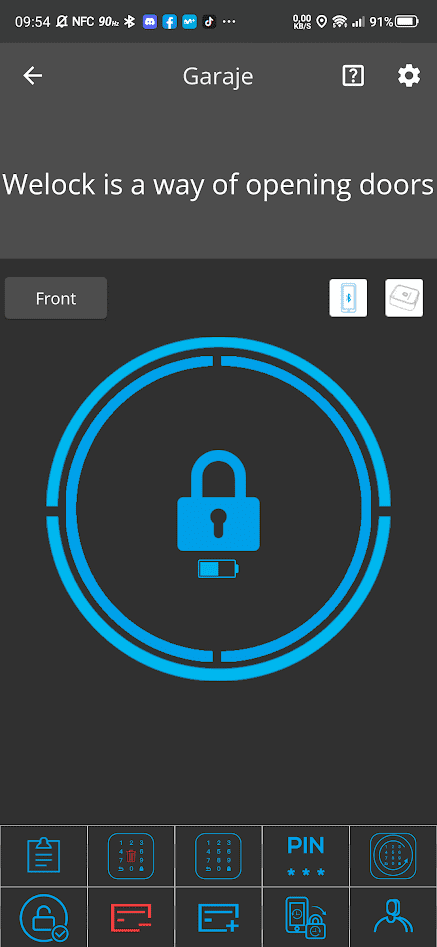Tap the red card icon
Screen dimensions: 437x947
tap(131, 917)
